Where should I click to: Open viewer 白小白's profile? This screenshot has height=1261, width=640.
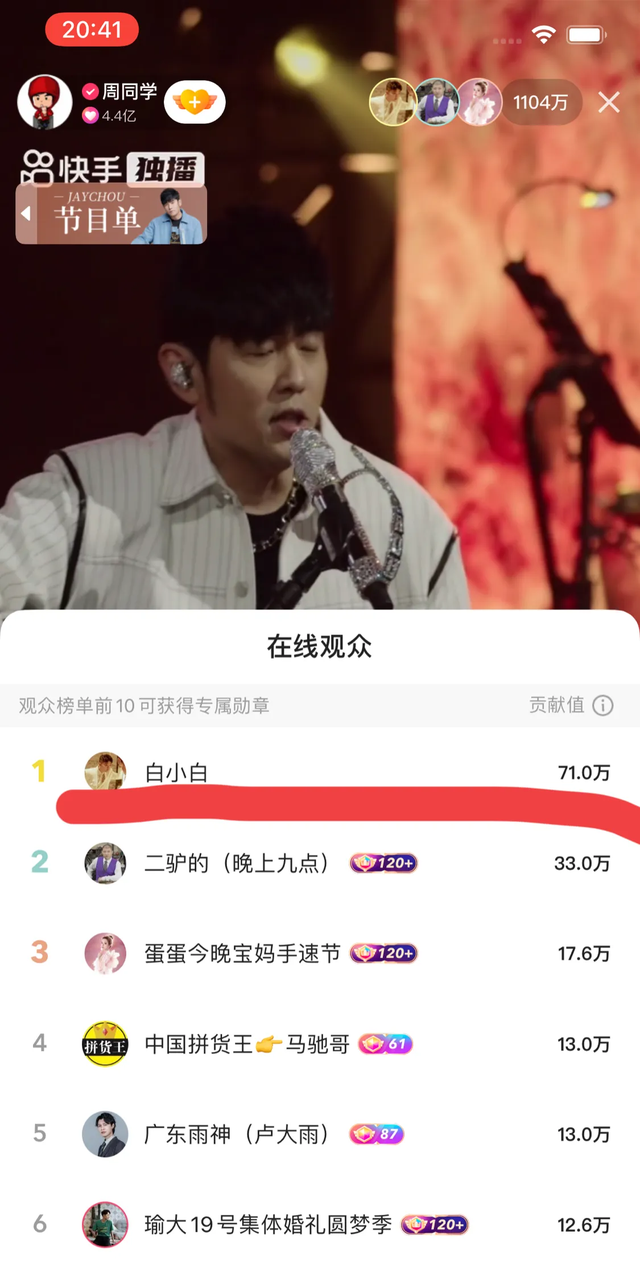[x=177, y=772]
